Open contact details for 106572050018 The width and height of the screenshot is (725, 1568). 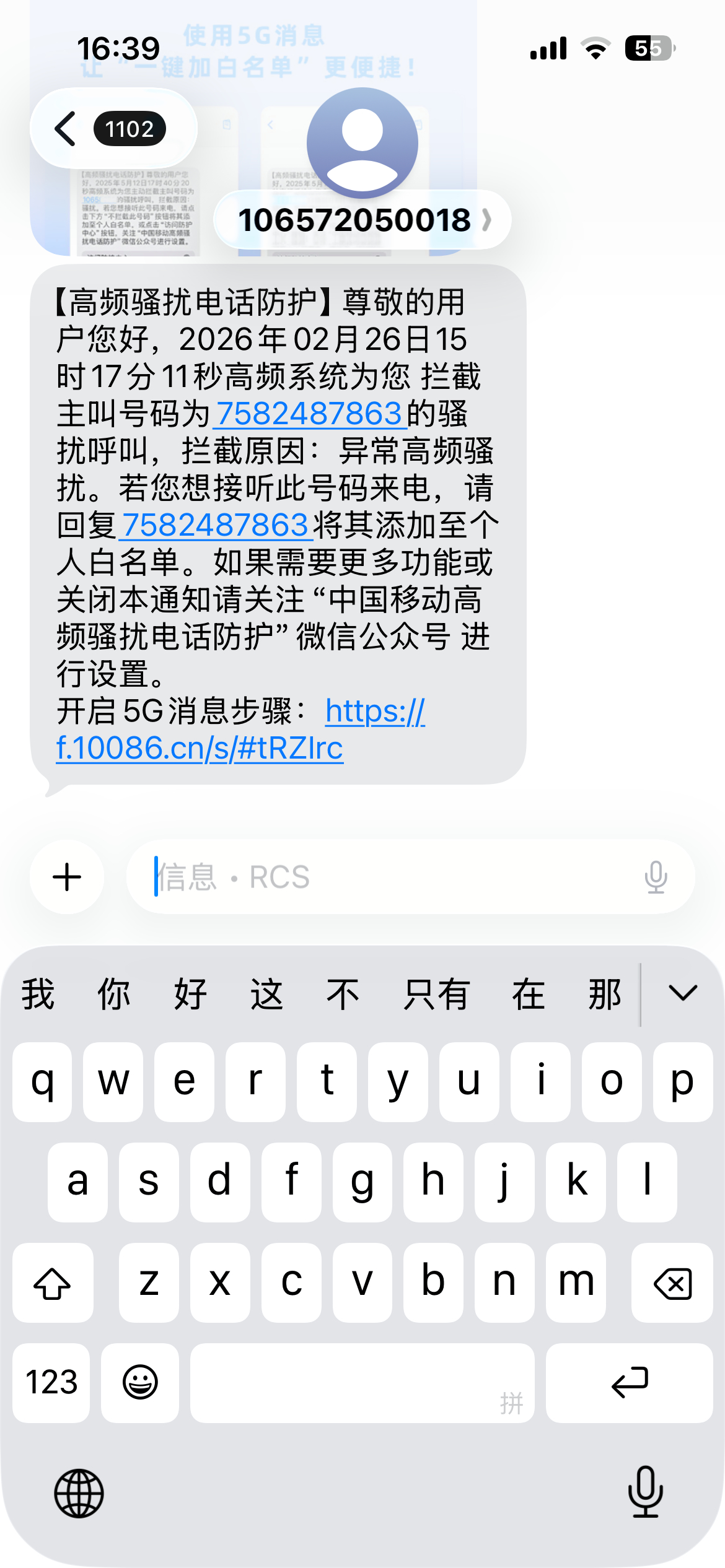362,220
